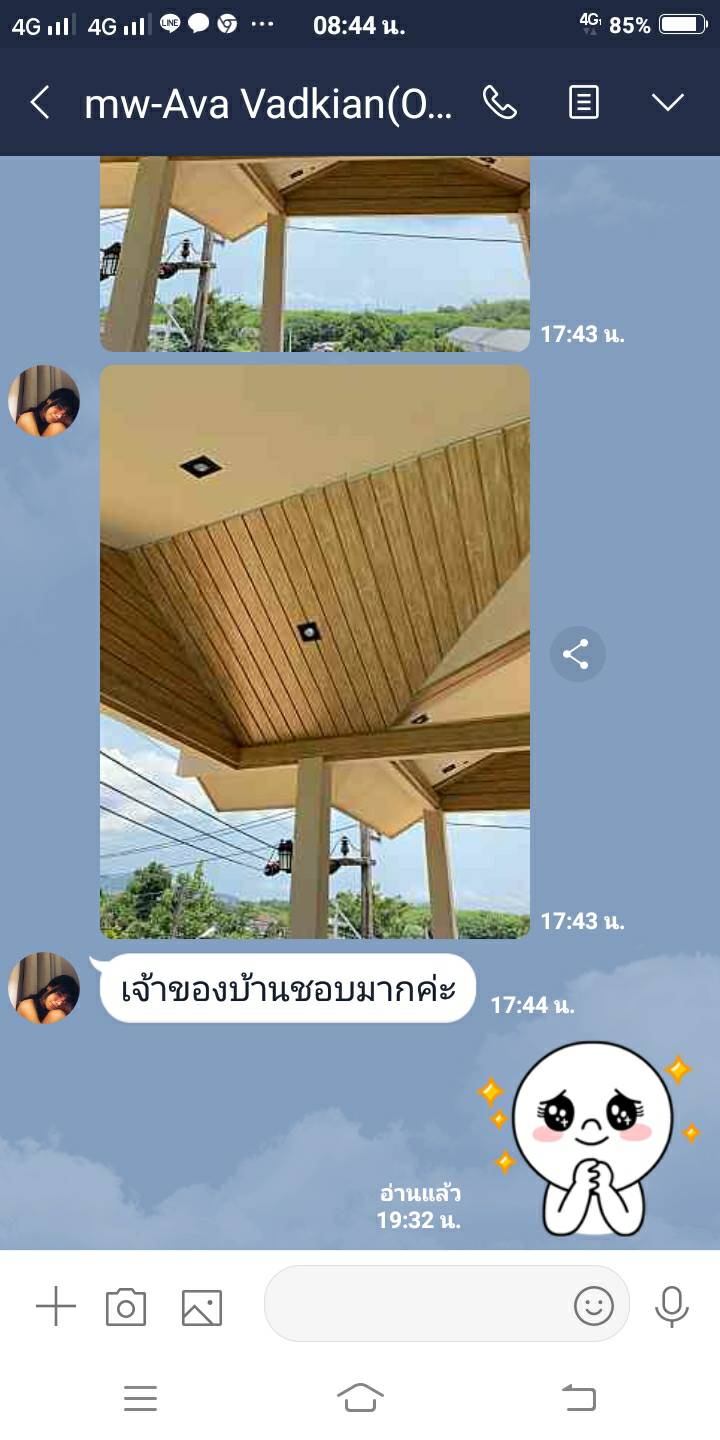View the sender's profile picture beside the photo
This screenshot has height=1440, width=720.
coord(44,401)
